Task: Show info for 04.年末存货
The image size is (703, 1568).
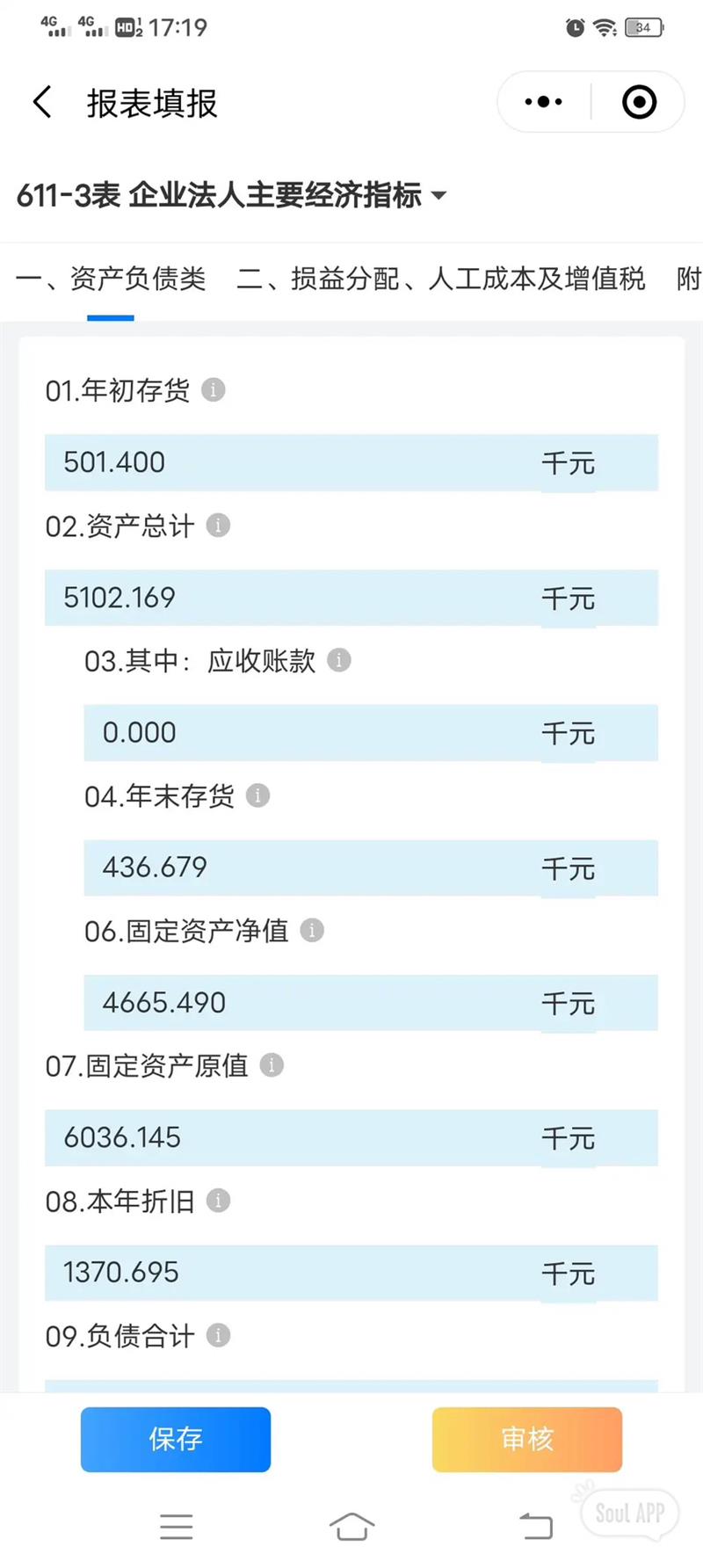Action: (x=257, y=795)
